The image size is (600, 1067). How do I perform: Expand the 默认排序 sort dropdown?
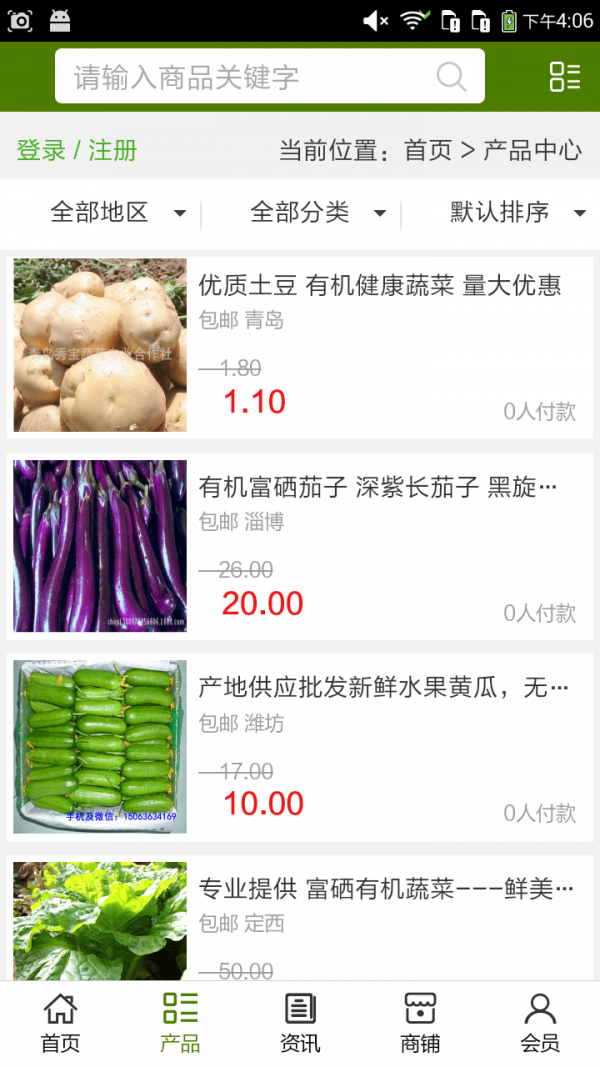click(517, 212)
